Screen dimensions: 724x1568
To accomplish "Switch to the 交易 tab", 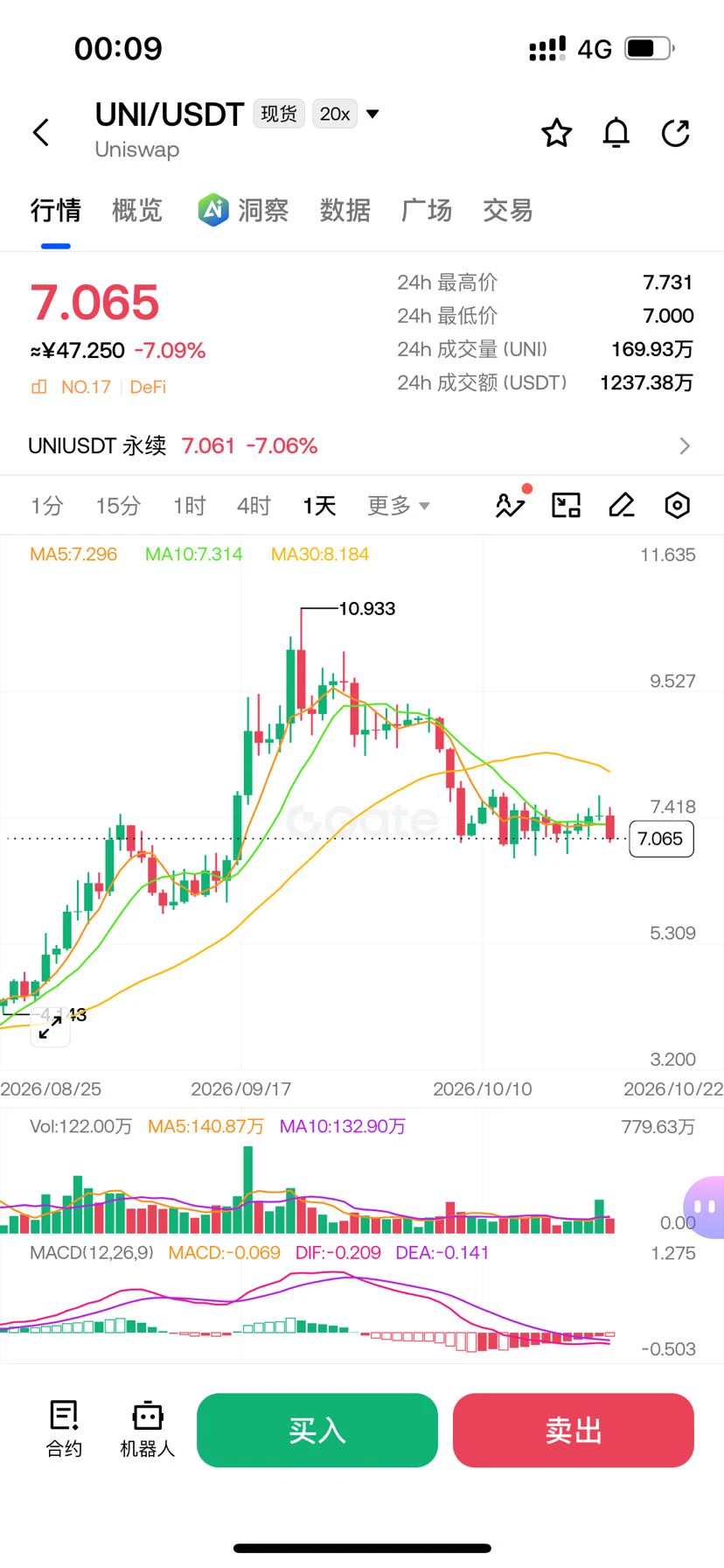I will click(x=508, y=210).
